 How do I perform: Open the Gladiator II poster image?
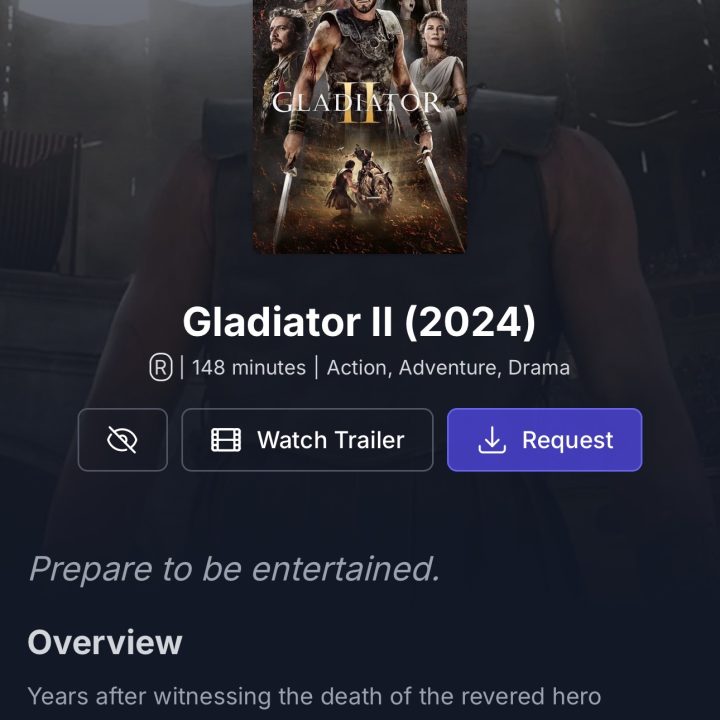tap(360, 125)
